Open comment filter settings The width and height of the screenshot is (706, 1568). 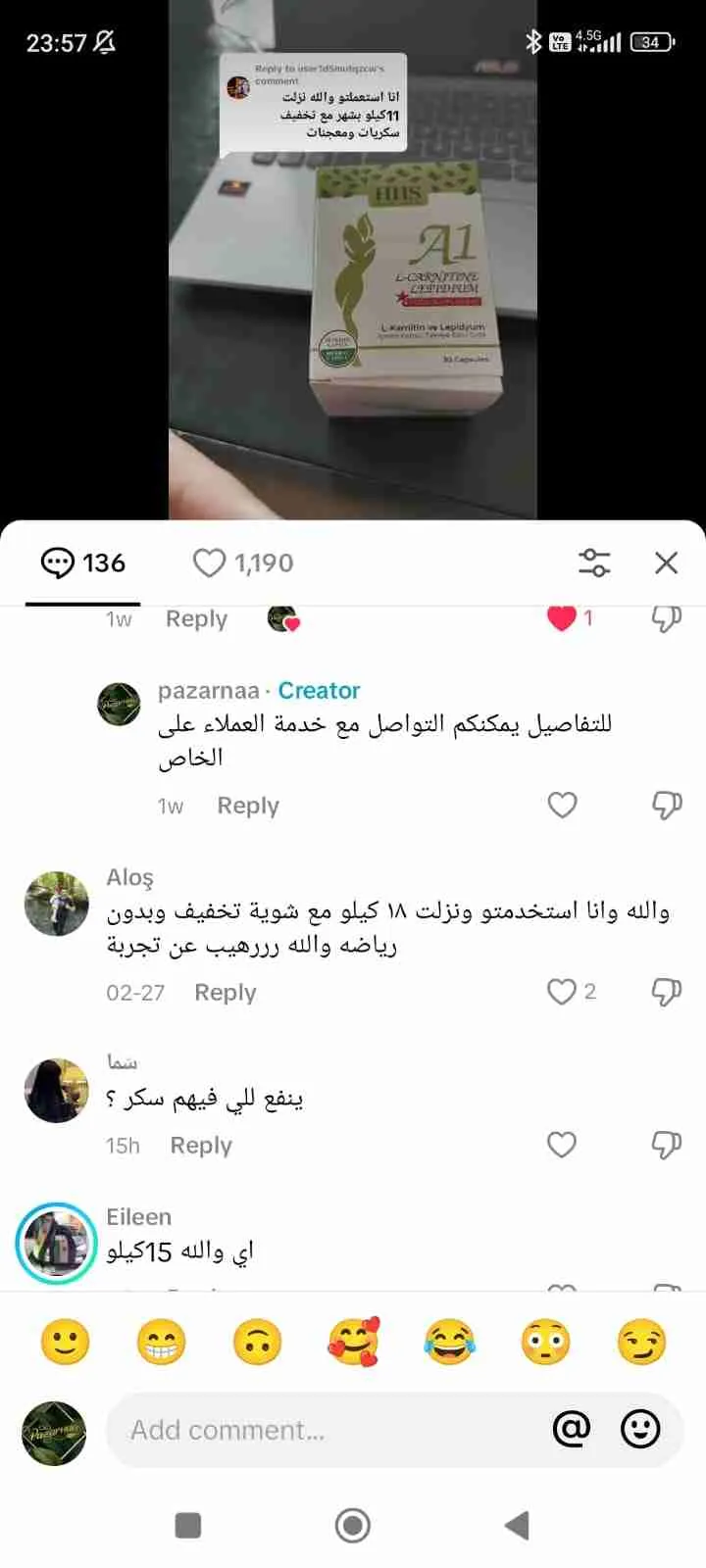594,563
